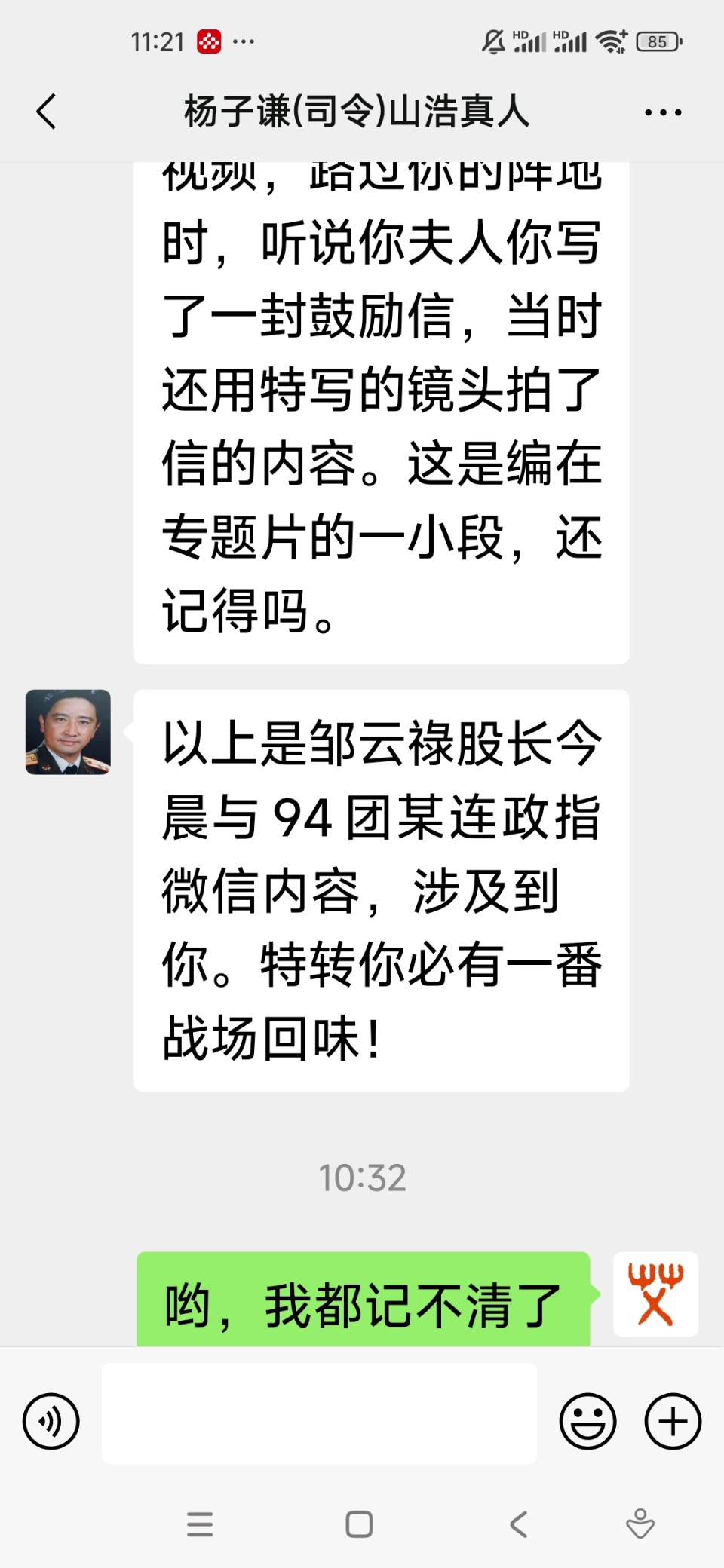Open the emoji picker
724x1568 pixels.
(587, 1421)
